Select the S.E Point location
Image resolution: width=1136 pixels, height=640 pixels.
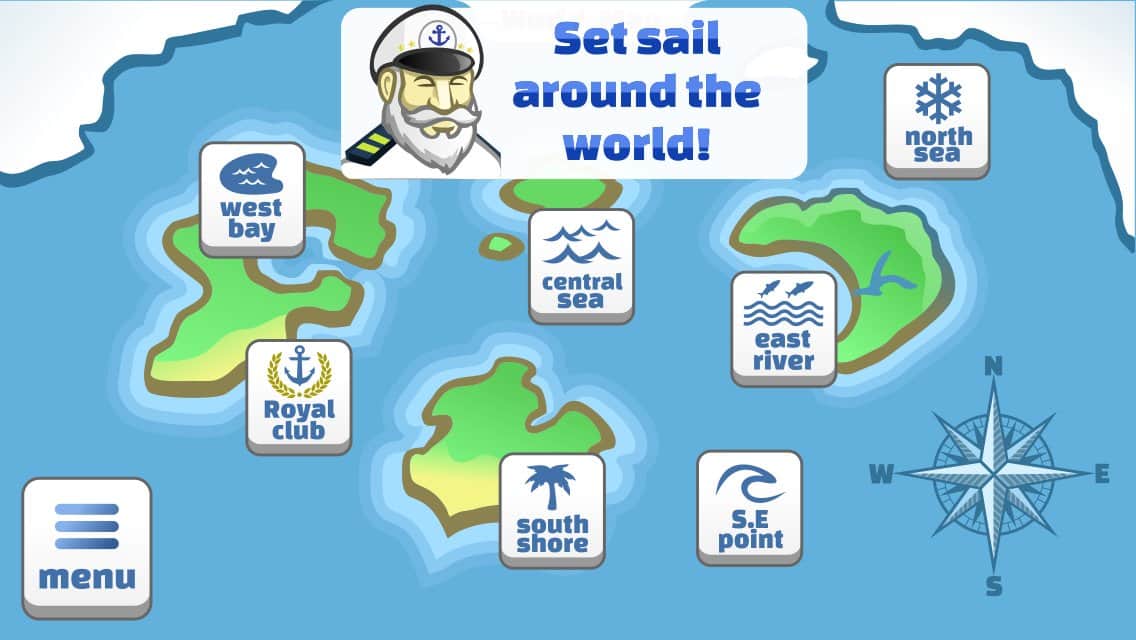pos(749,506)
